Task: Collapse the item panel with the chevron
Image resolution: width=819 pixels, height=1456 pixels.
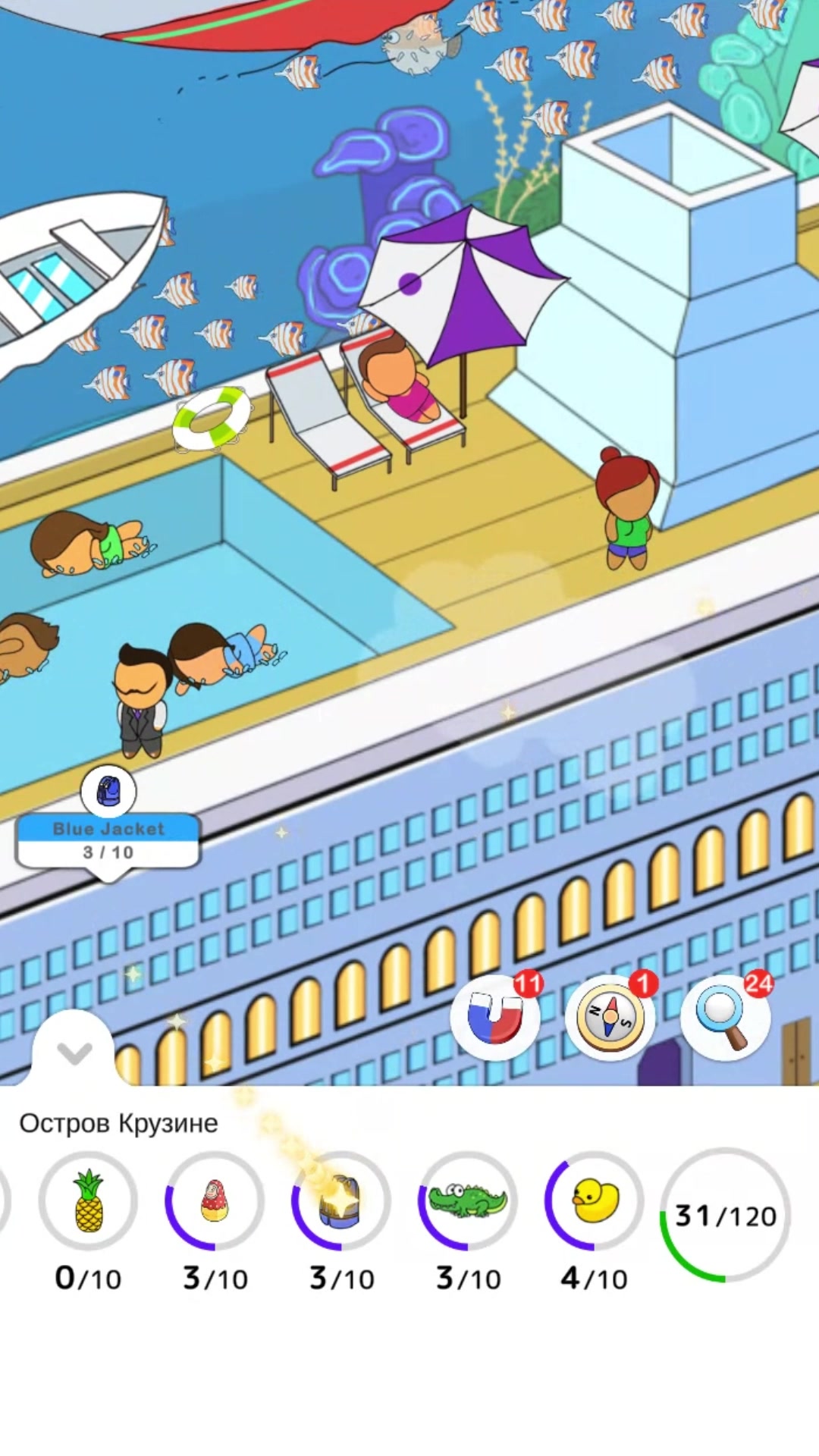Action: [x=74, y=1052]
